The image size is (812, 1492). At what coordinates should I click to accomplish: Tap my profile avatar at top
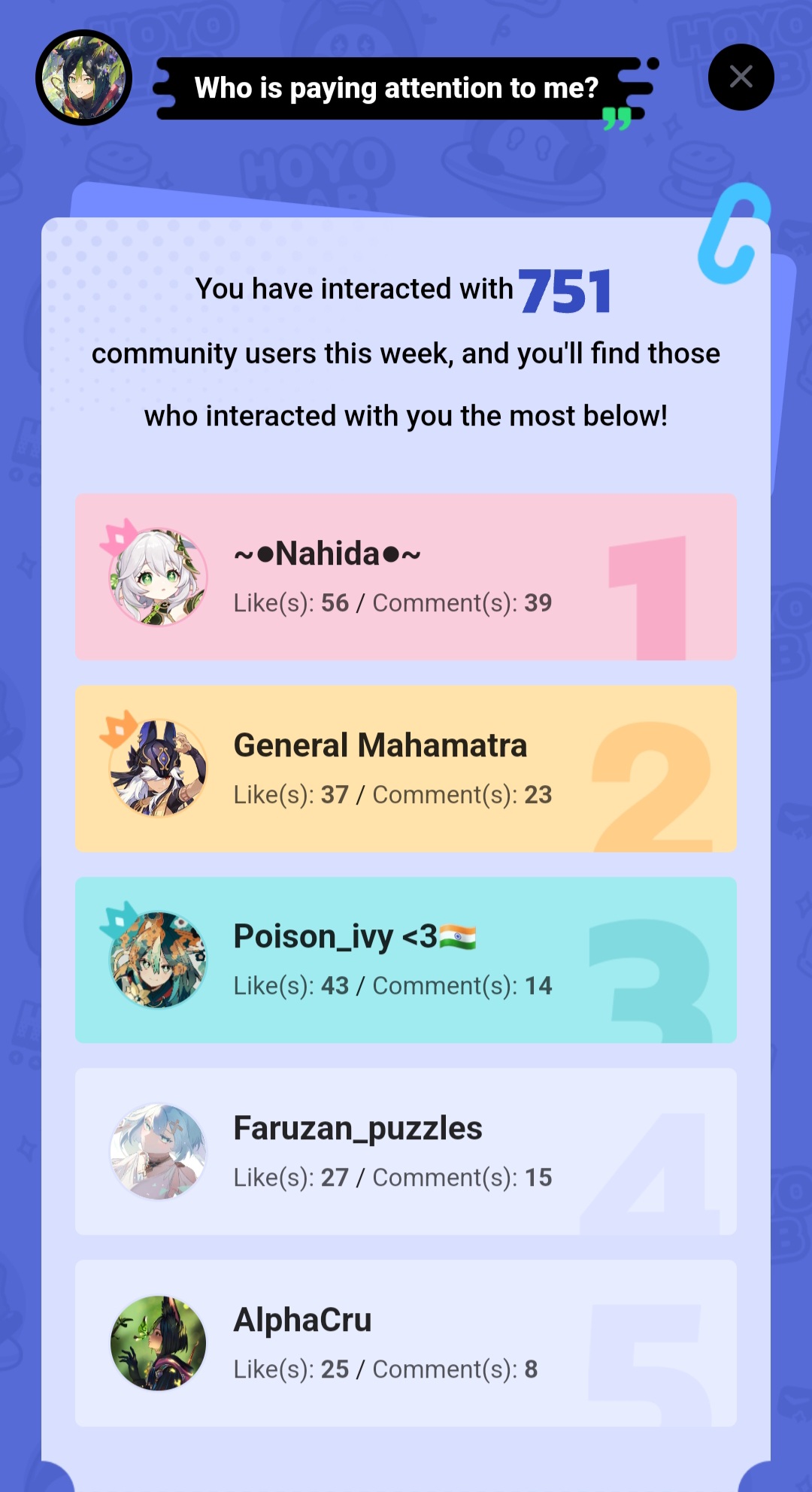click(x=83, y=77)
